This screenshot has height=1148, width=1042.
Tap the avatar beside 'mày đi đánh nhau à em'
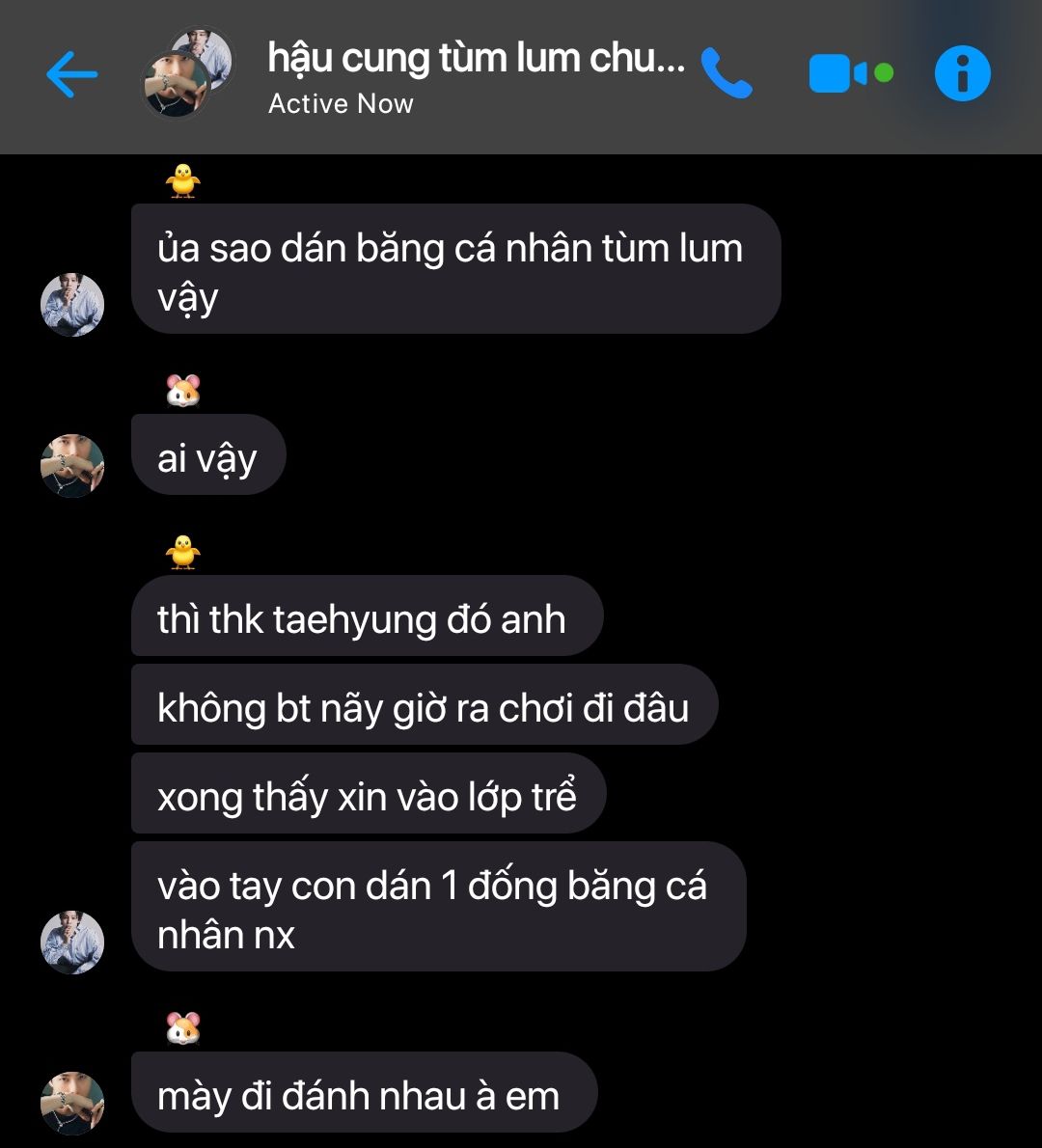tap(72, 1103)
